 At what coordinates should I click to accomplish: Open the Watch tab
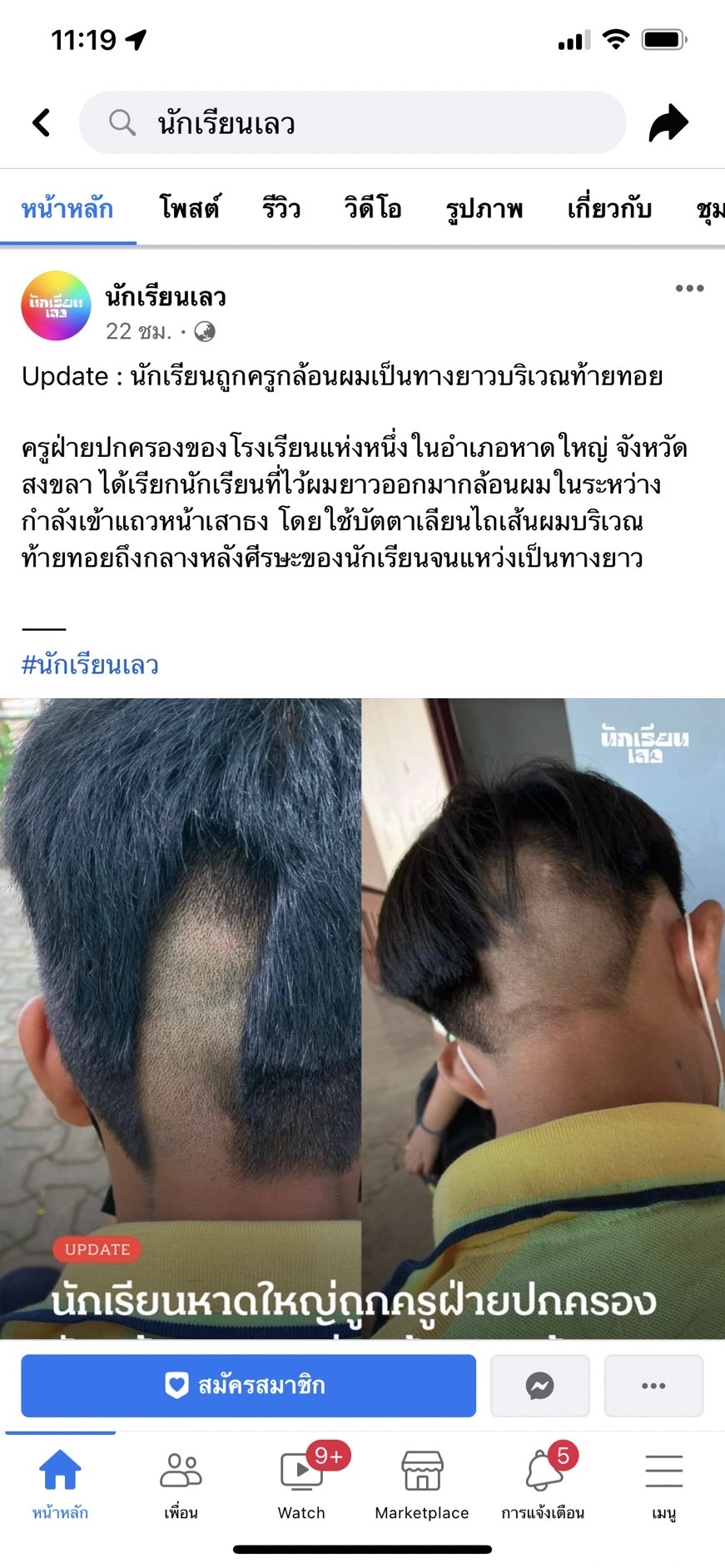pos(301,1485)
